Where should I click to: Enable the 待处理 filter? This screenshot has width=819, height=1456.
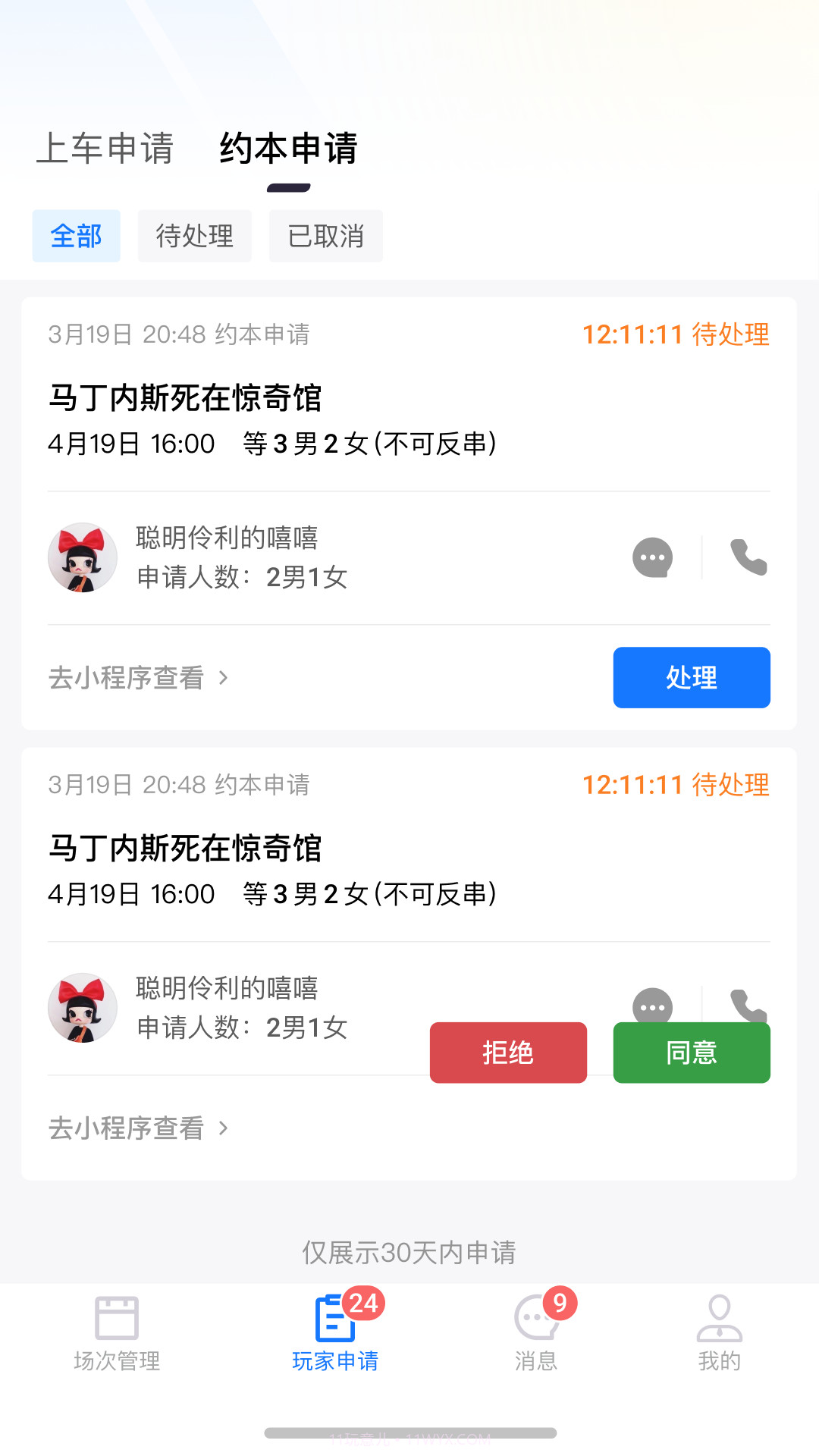(194, 236)
